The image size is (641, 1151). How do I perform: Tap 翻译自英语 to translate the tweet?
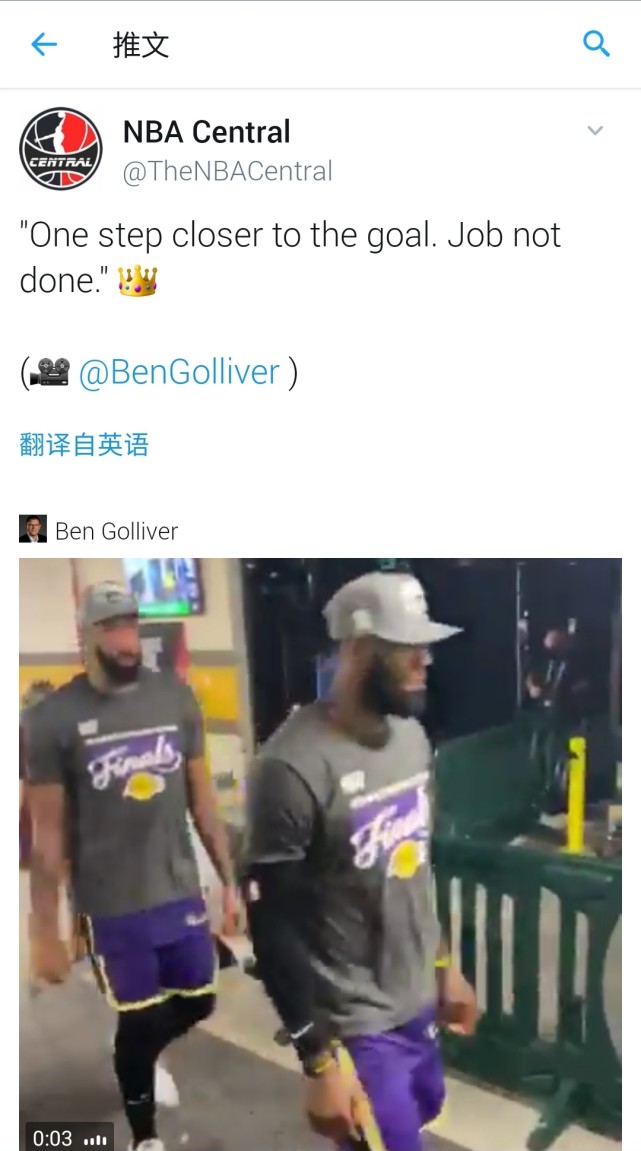84,445
